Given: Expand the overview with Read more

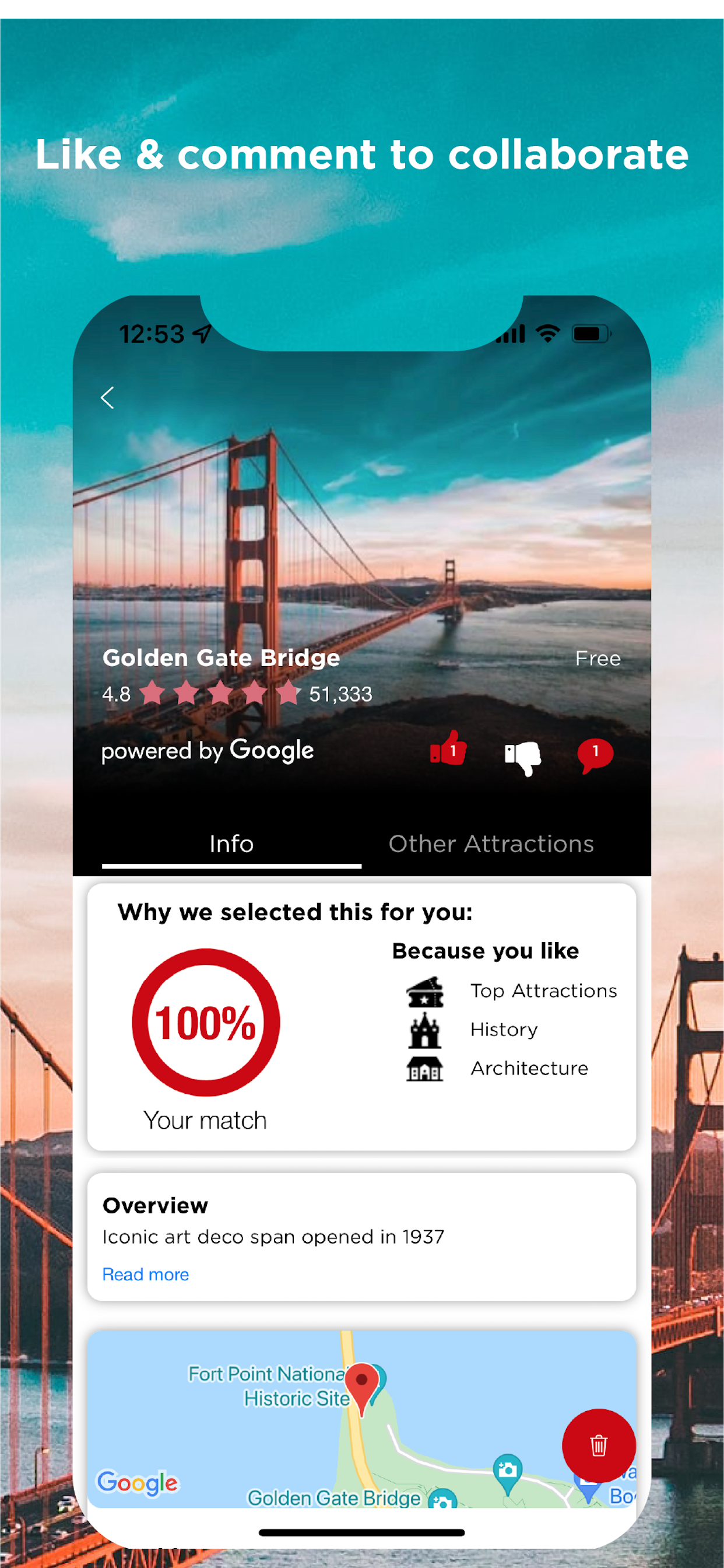Looking at the screenshot, I should 145,1274.
